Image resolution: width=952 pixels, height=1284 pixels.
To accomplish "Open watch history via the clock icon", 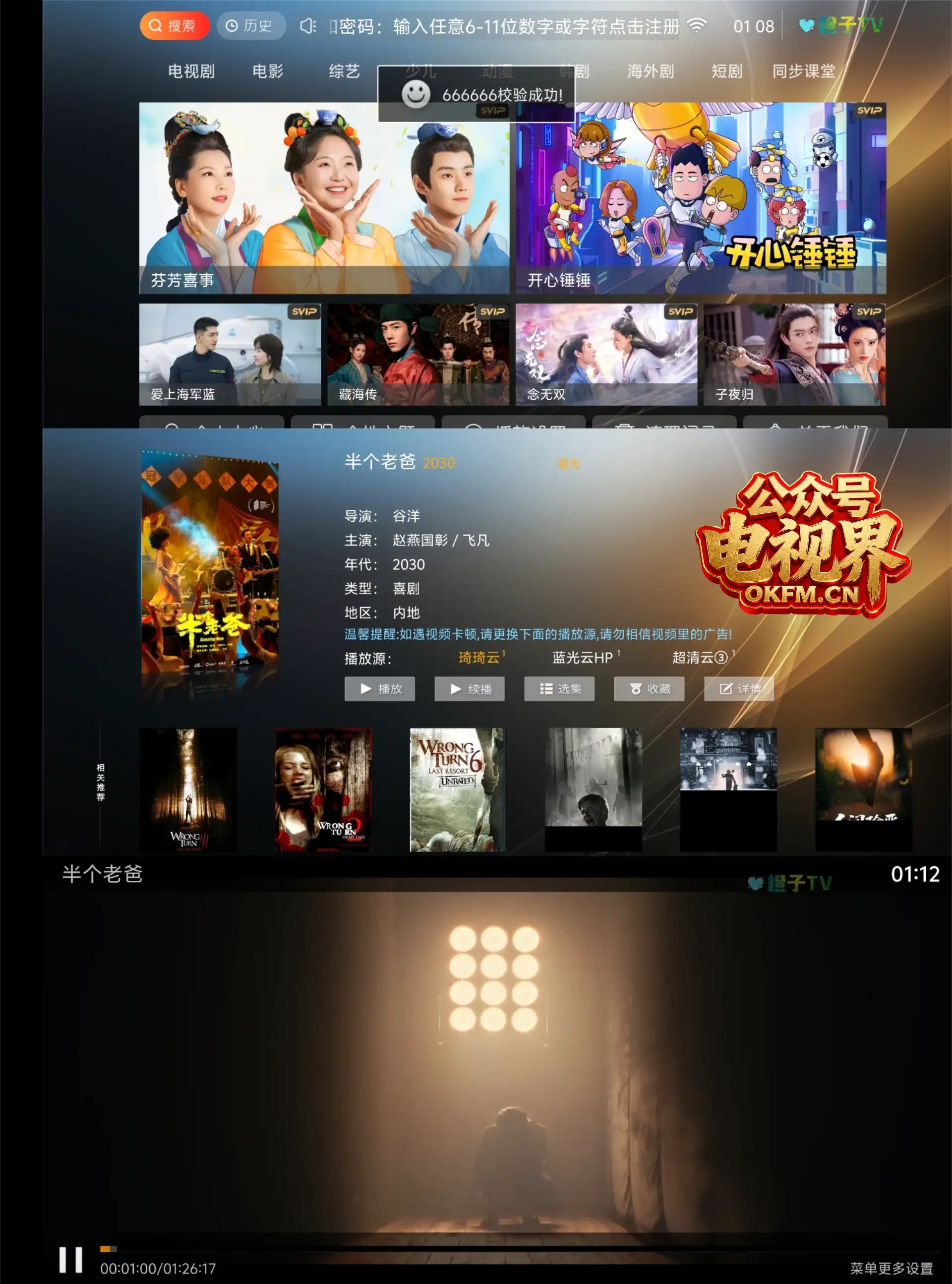I will (233, 25).
